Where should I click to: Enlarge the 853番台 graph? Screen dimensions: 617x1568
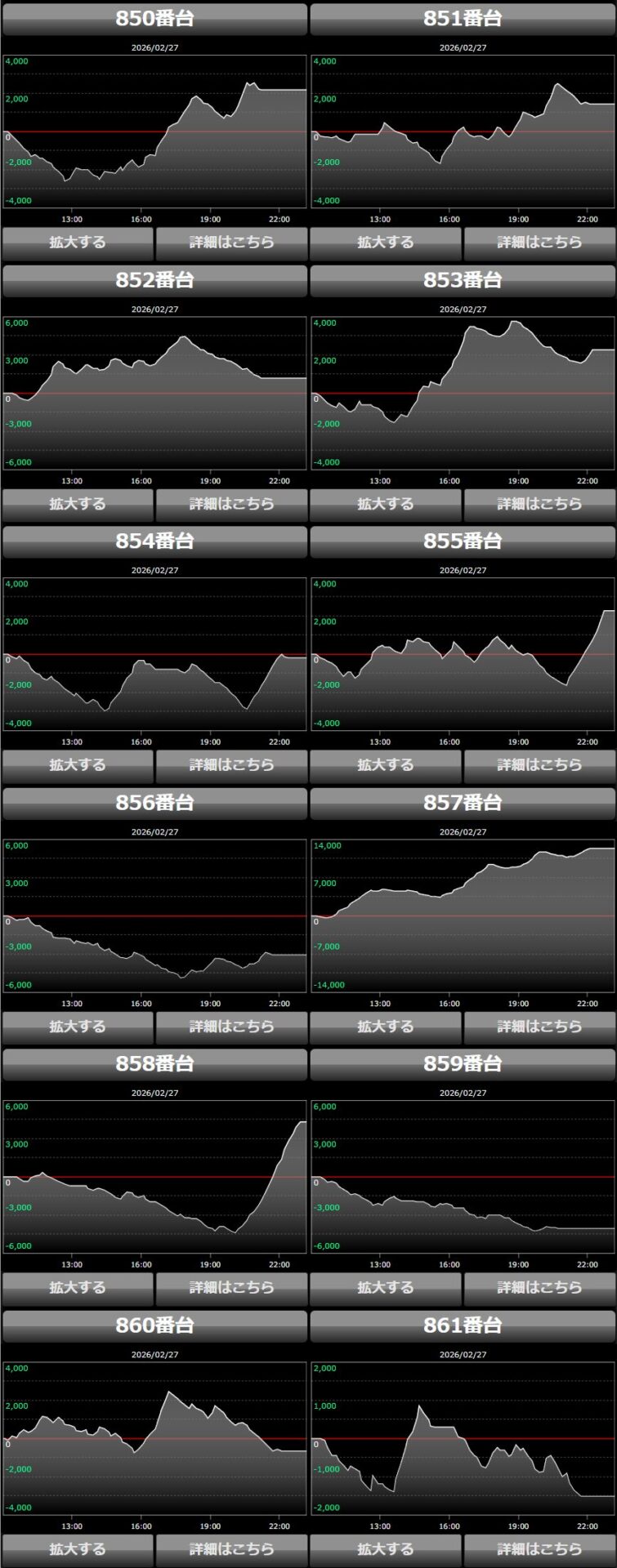pyautogui.click(x=386, y=504)
